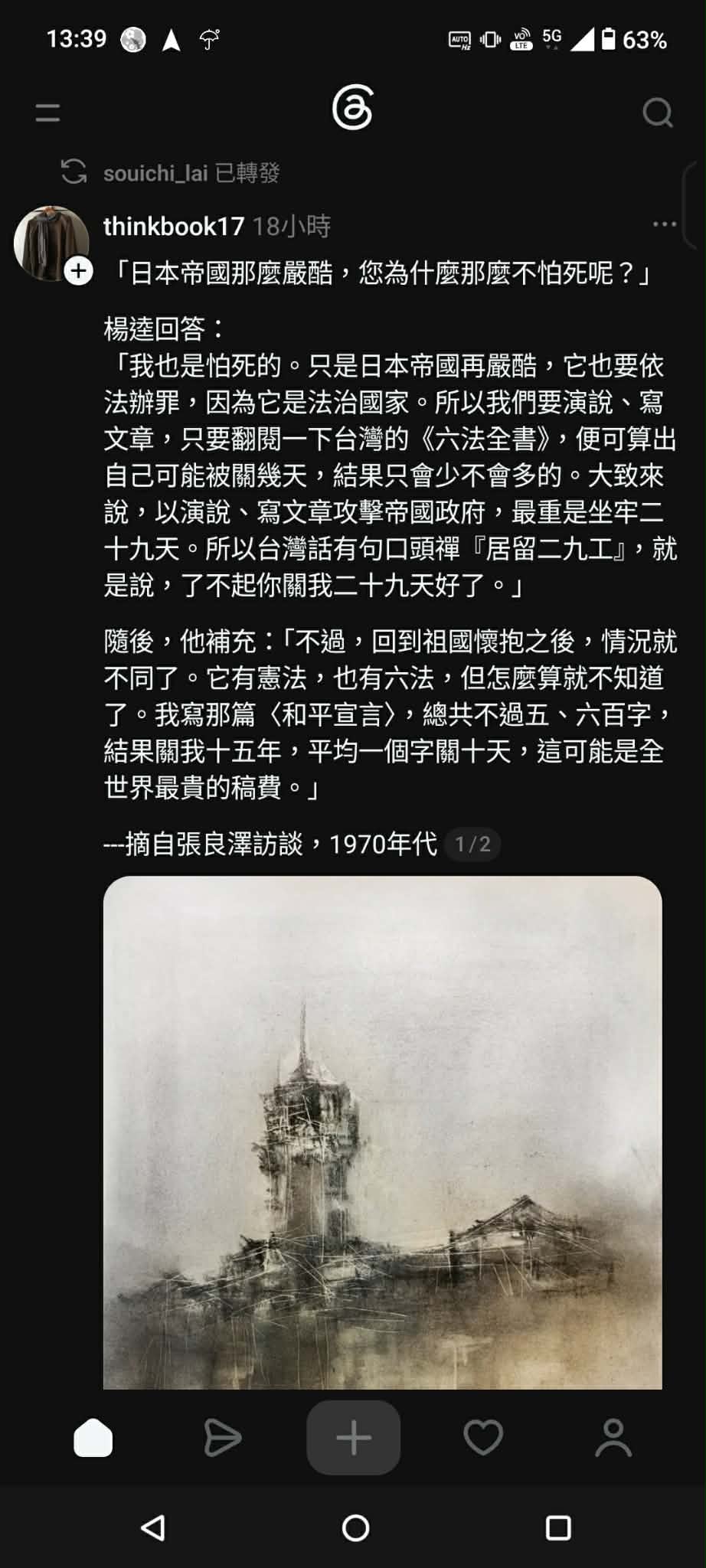Viewport: 706px width, 1568px height.
Task: Open the ink painting image in the post
Action: [x=383, y=1132]
